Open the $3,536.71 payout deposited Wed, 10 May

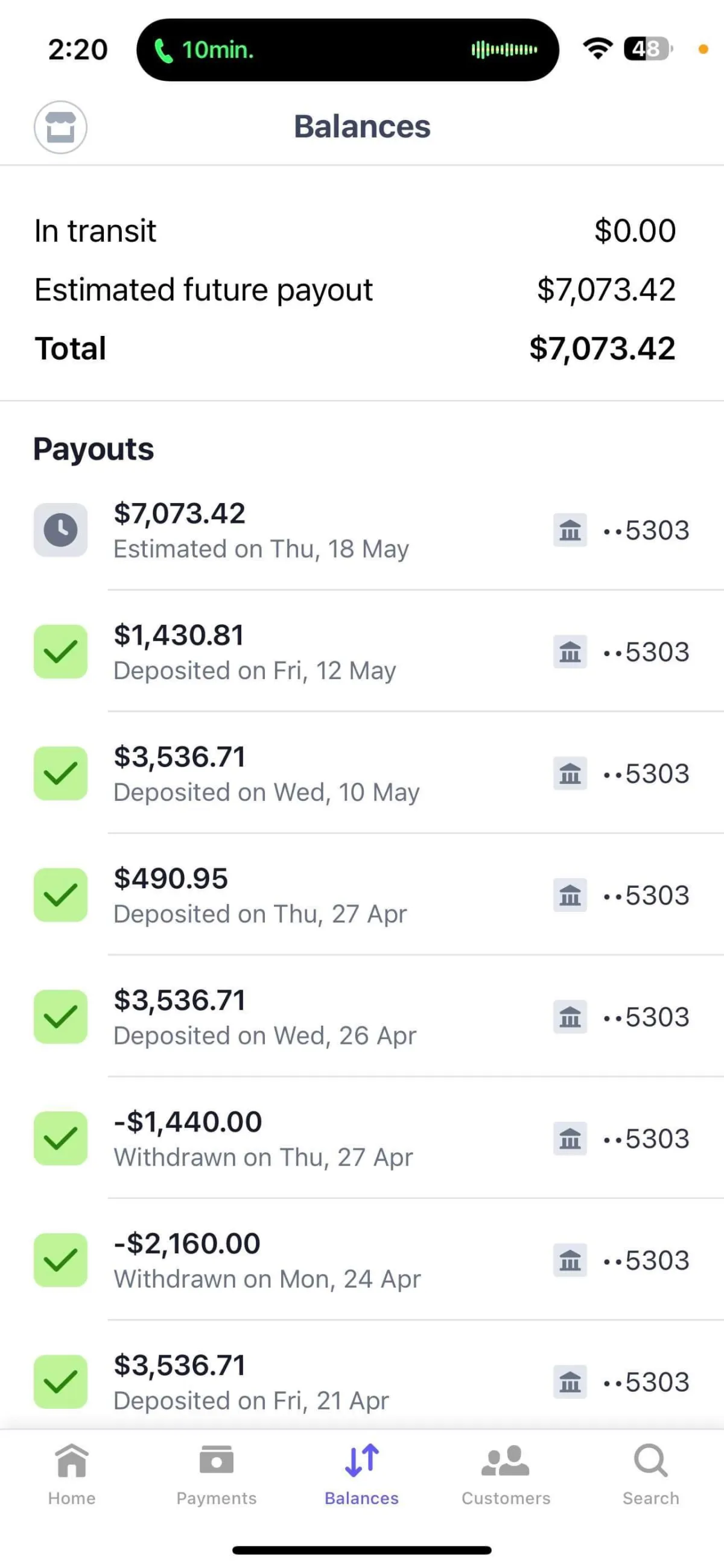(361, 773)
